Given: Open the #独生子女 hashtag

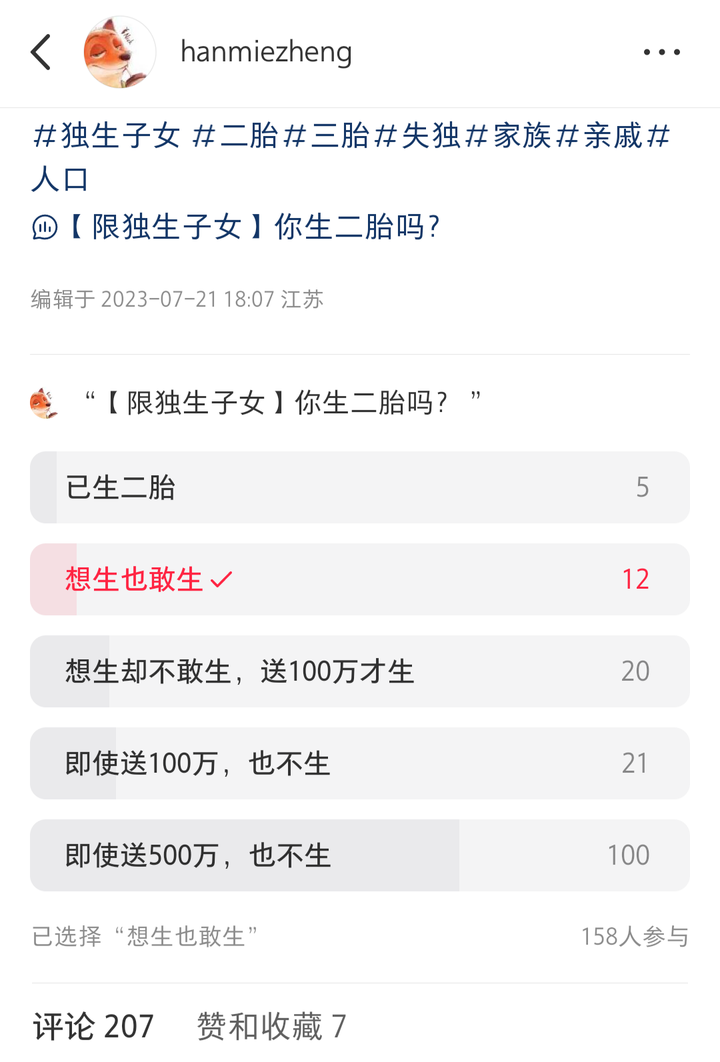Looking at the screenshot, I should 107,135.
